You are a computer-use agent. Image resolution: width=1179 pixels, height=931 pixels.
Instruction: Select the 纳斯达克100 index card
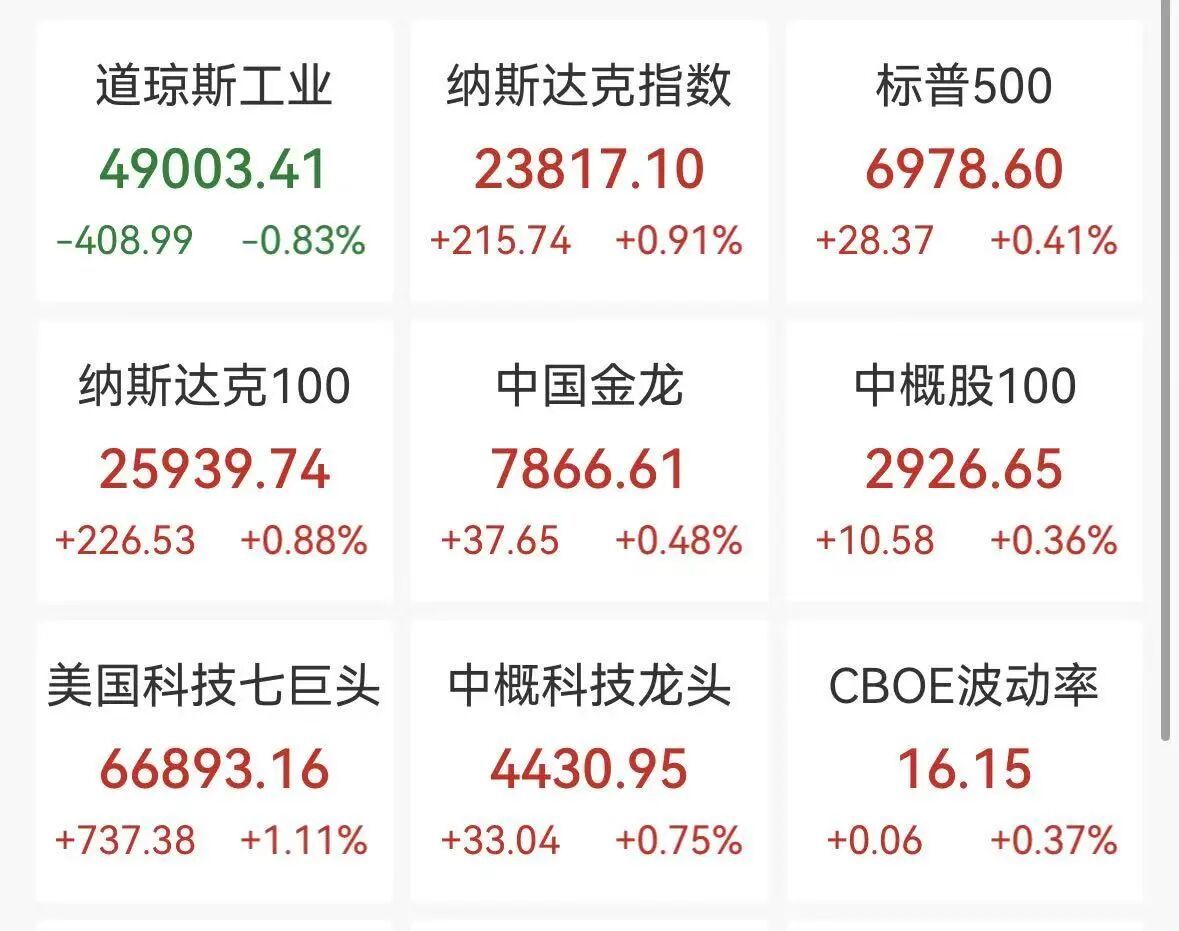(213, 462)
